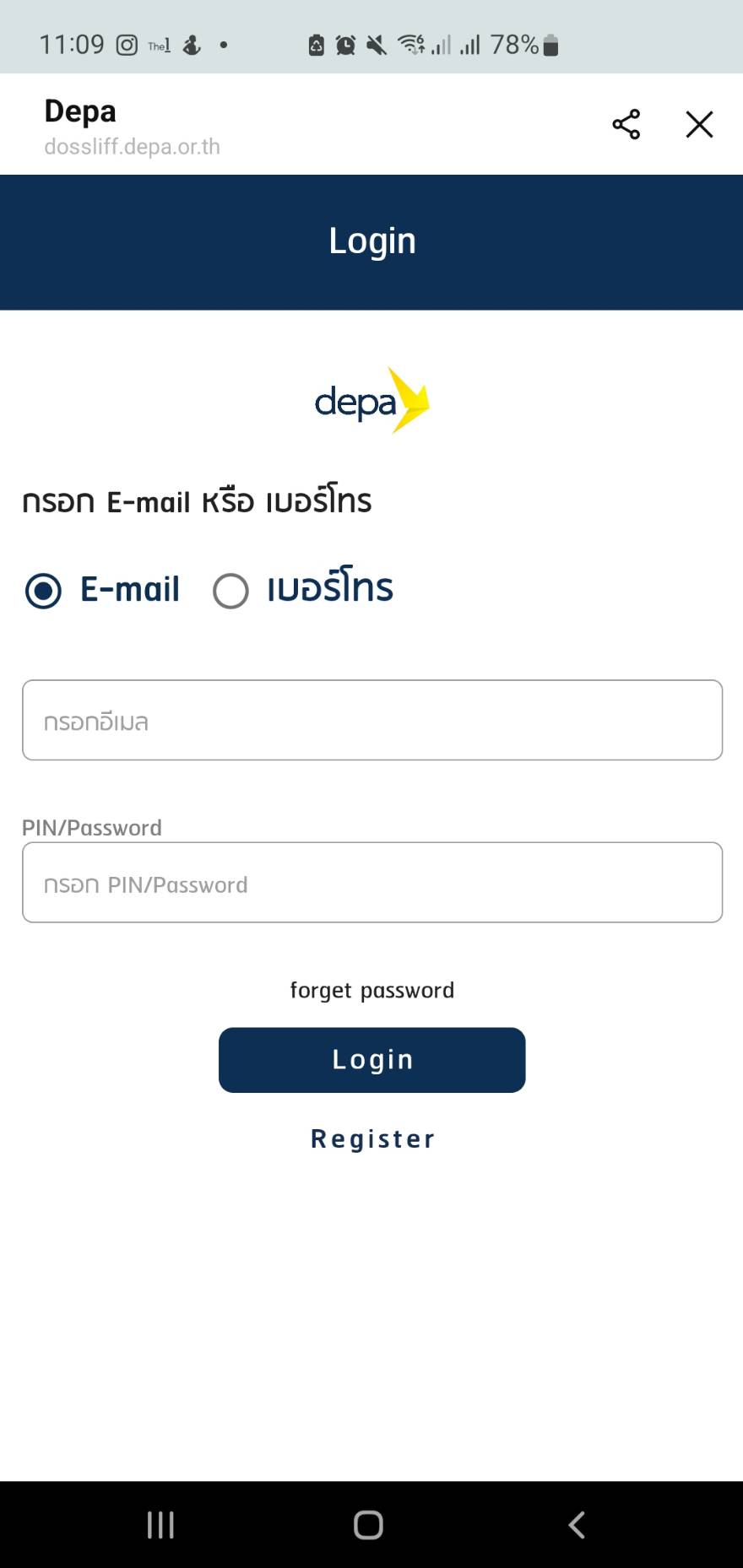Go back using the system back button
This screenshot has width=743, height=1568.
(x=577, y=1524)
